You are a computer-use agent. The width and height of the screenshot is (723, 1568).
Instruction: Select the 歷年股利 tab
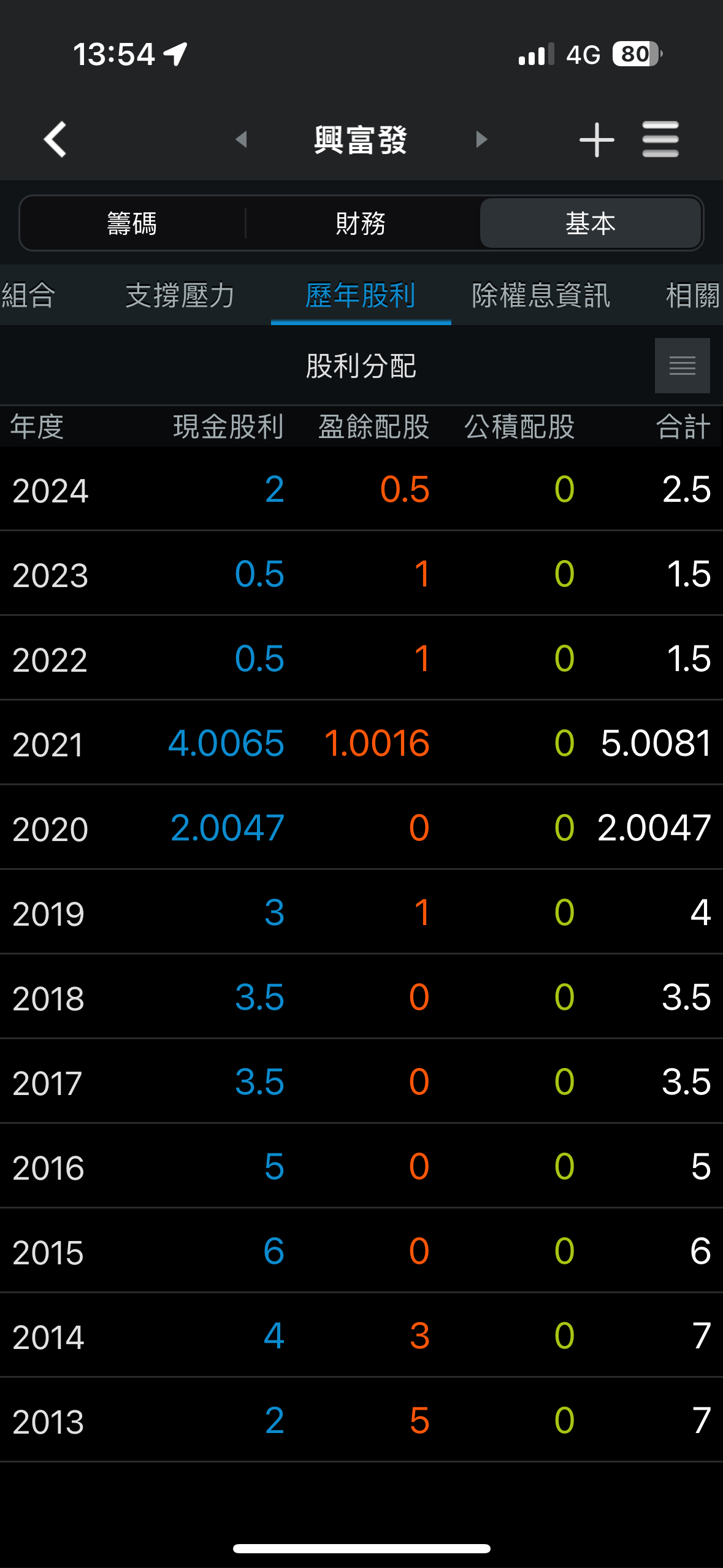[x=361, y=296]
